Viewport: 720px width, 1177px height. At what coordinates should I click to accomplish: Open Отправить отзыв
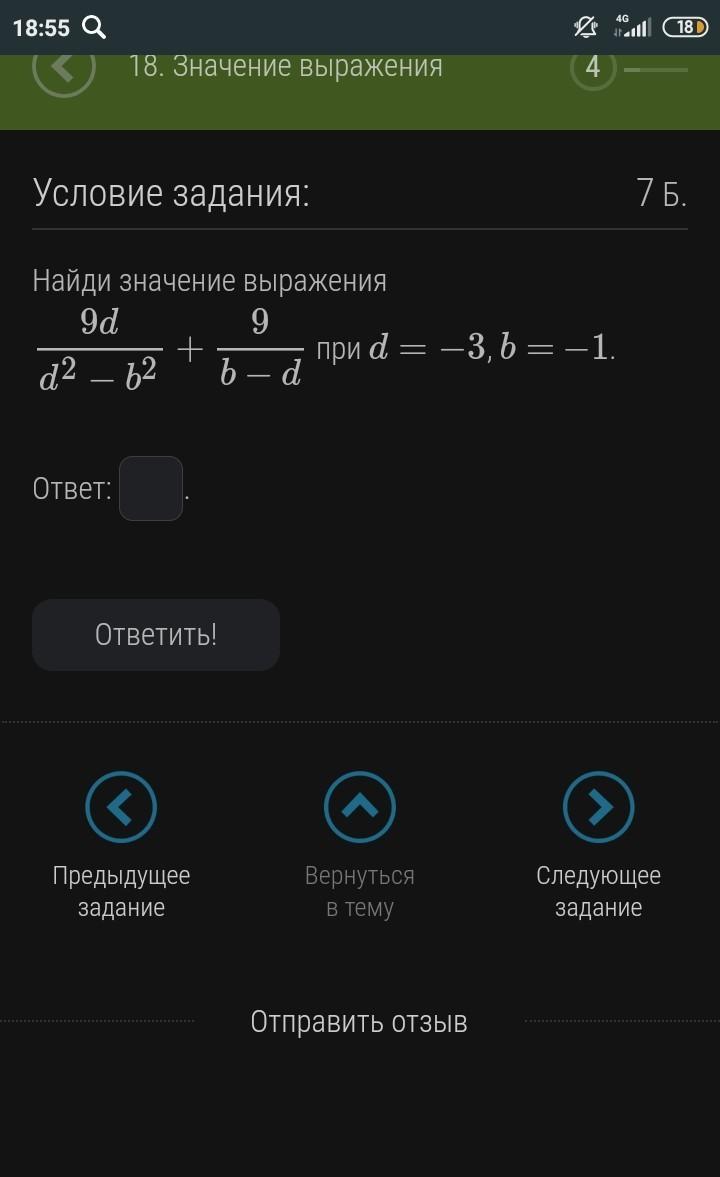359,1022
